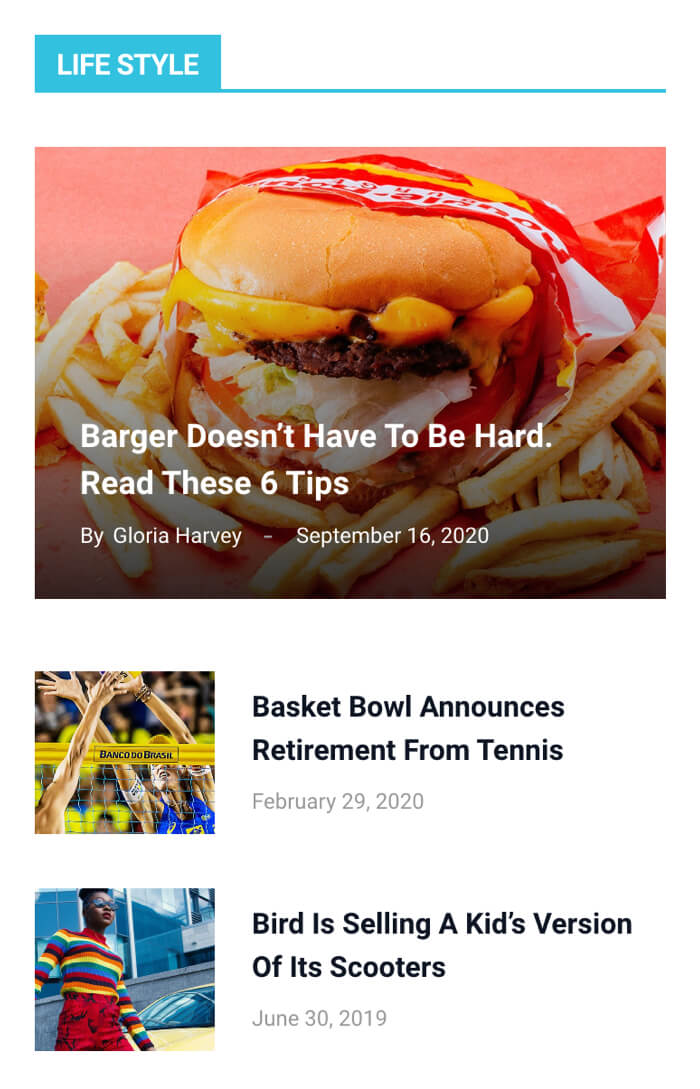Read 'Bird Is Selling A Kid's Version' article
700x1089 pixels.
click(x=441, y=945)
